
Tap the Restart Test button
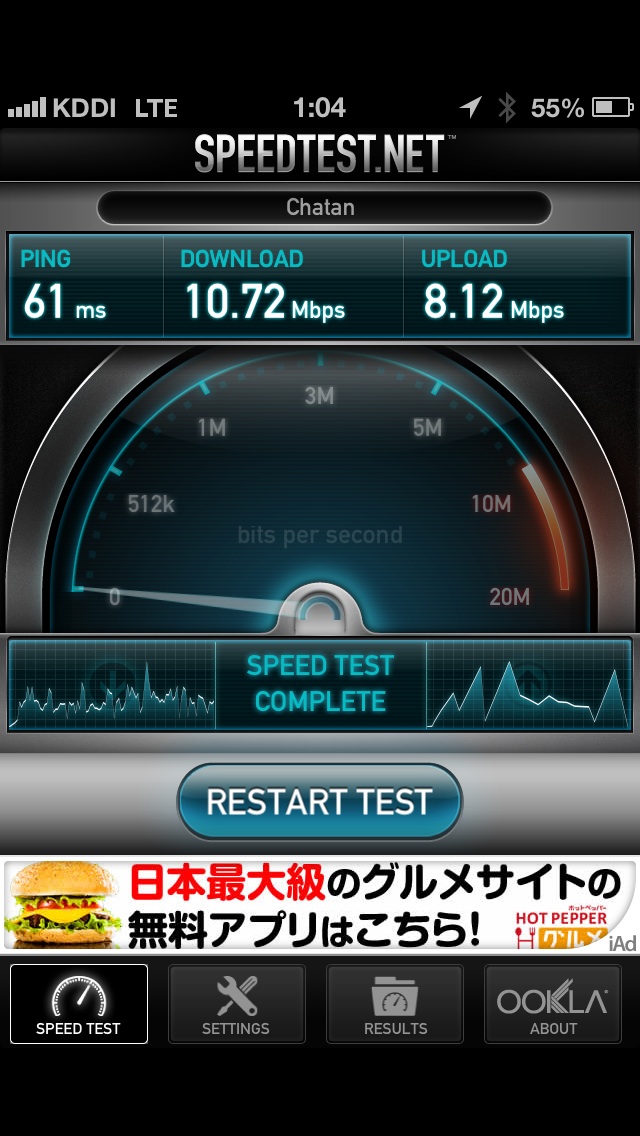[320, 801]
